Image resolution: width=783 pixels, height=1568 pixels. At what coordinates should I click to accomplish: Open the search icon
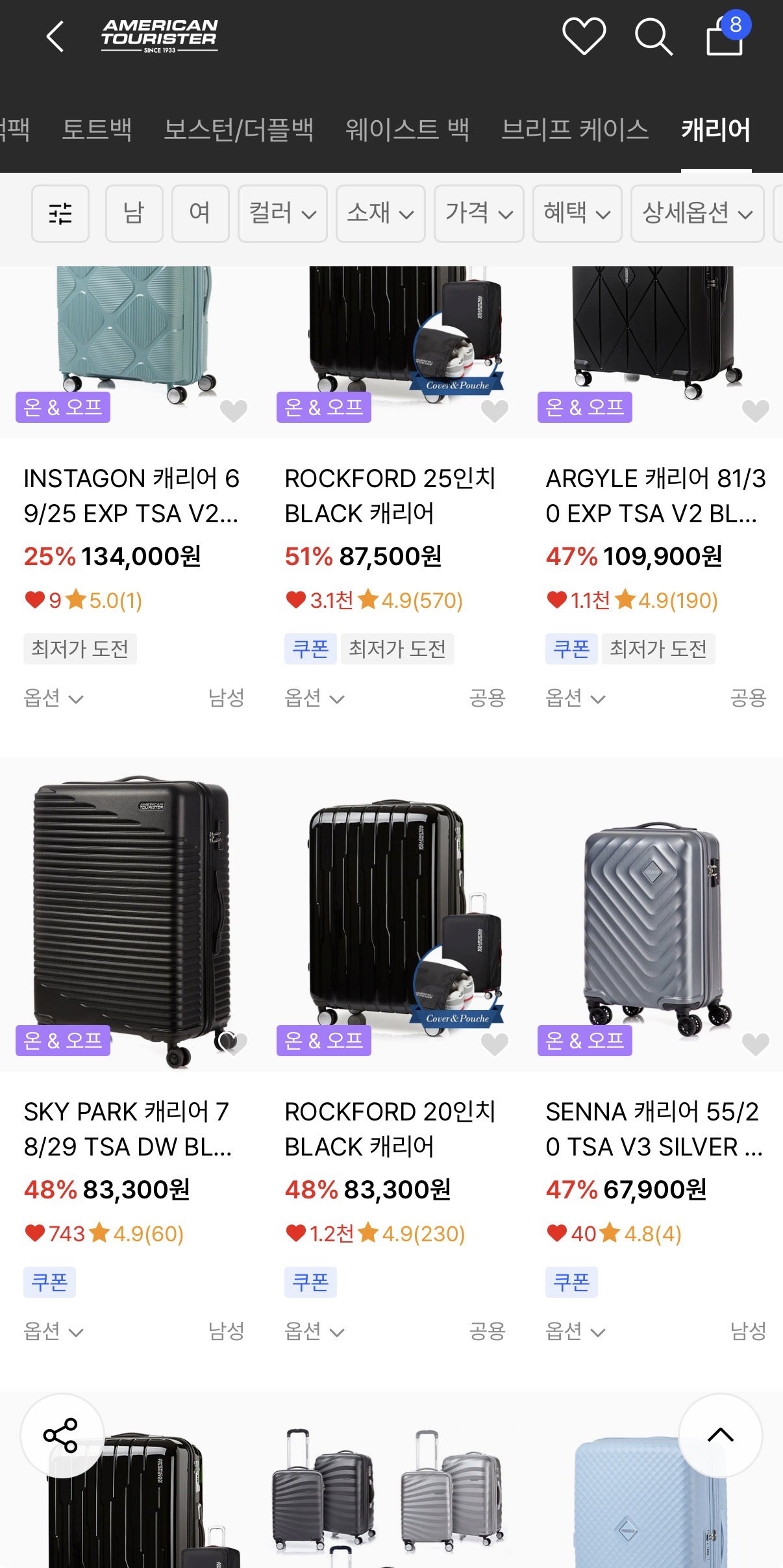(653, 36)
